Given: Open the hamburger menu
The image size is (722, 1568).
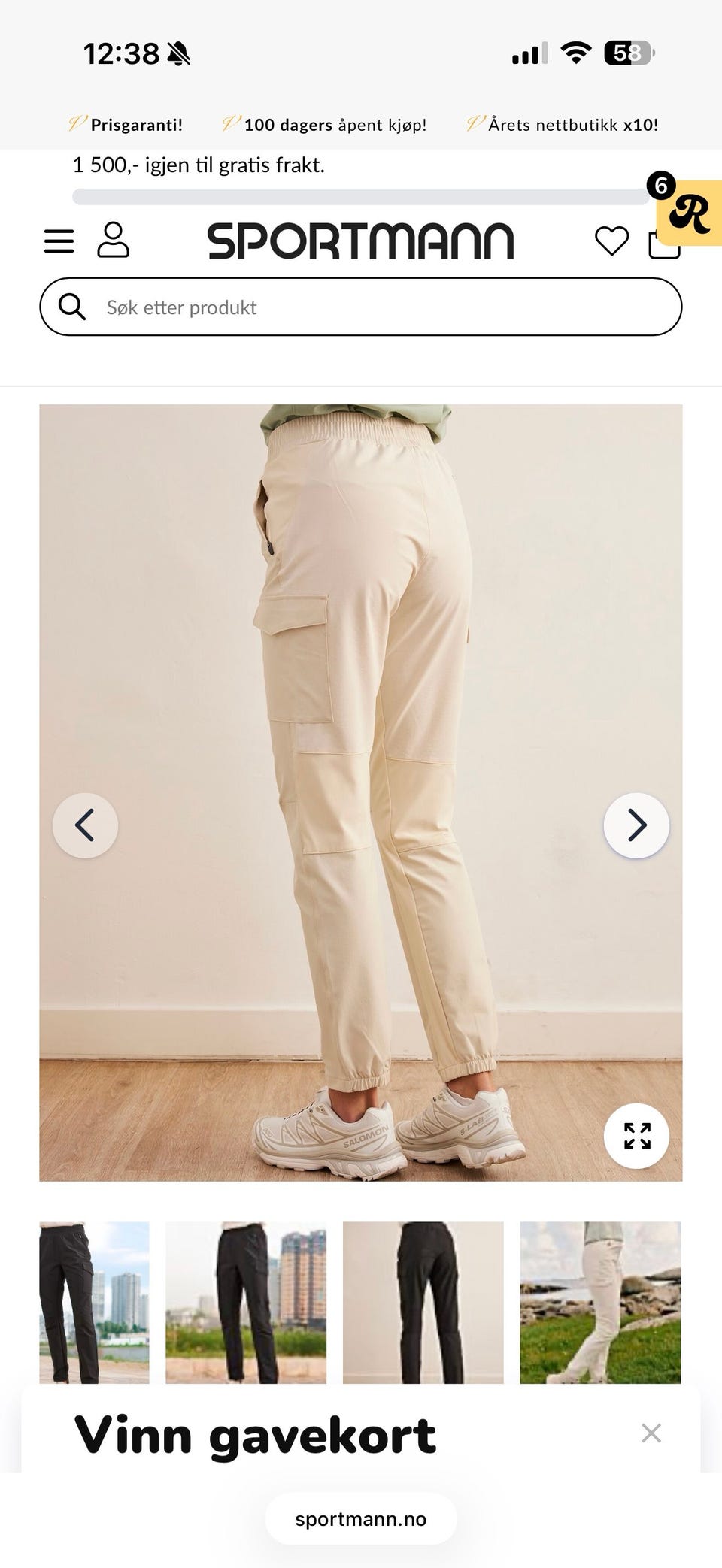Looking at the screenshot, I should tap(59, 241).
